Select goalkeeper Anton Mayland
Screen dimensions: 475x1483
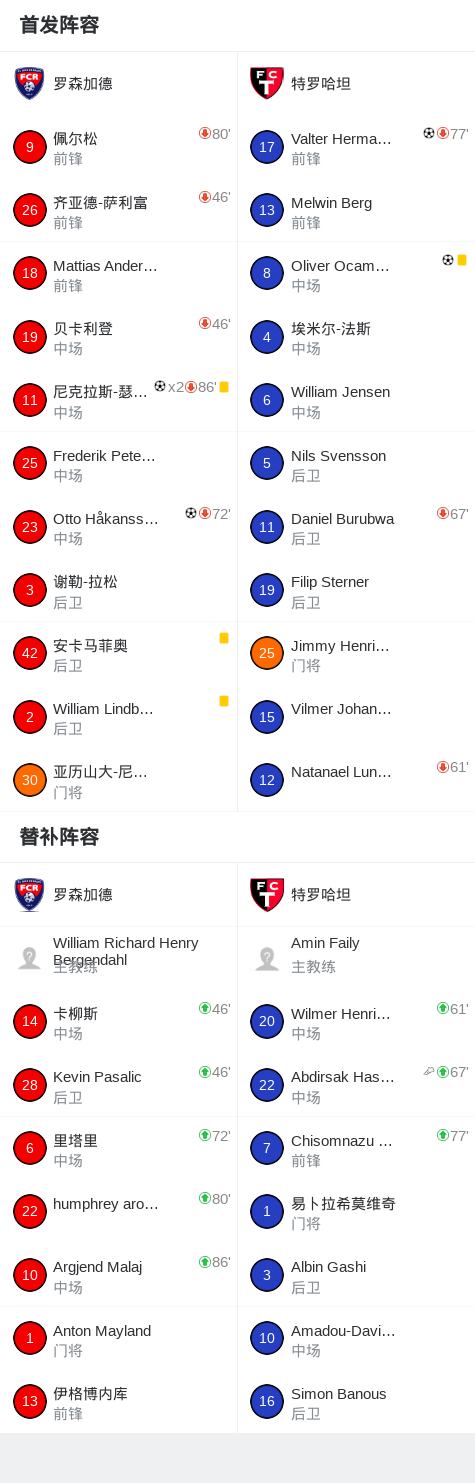pos(118,1339)
